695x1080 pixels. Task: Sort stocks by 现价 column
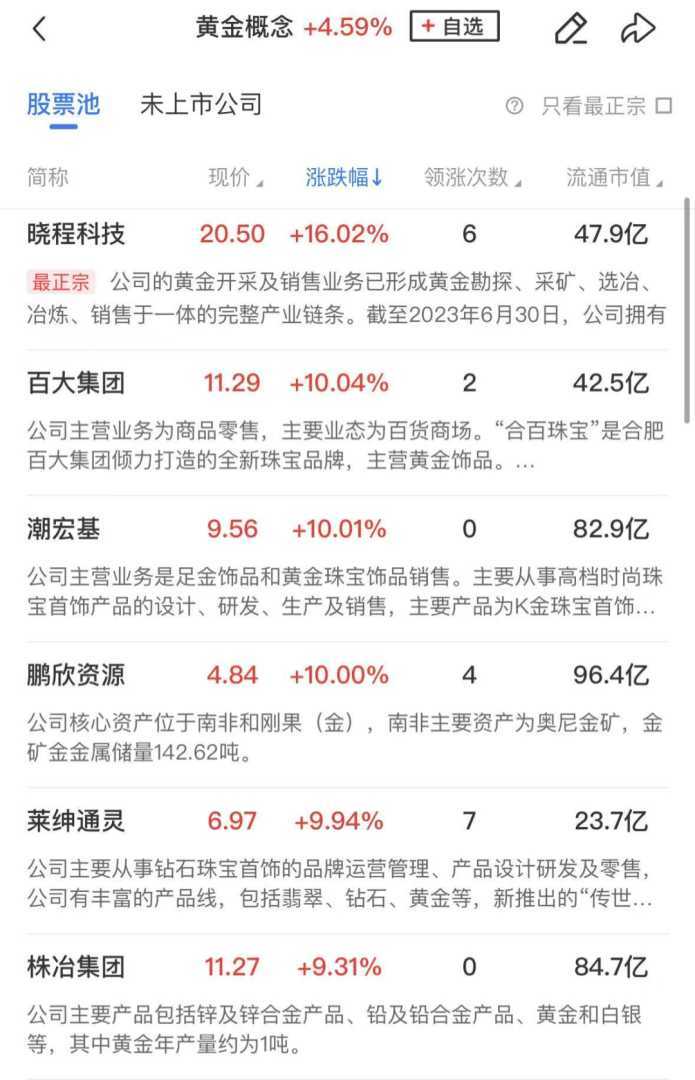click(x=235, y=178)
